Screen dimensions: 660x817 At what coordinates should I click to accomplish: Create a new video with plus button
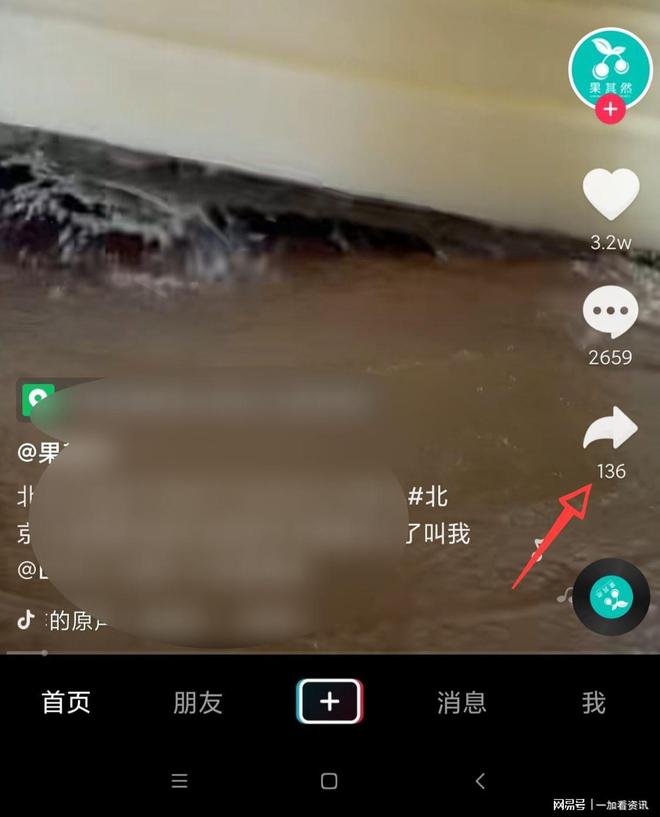[330, 702]
